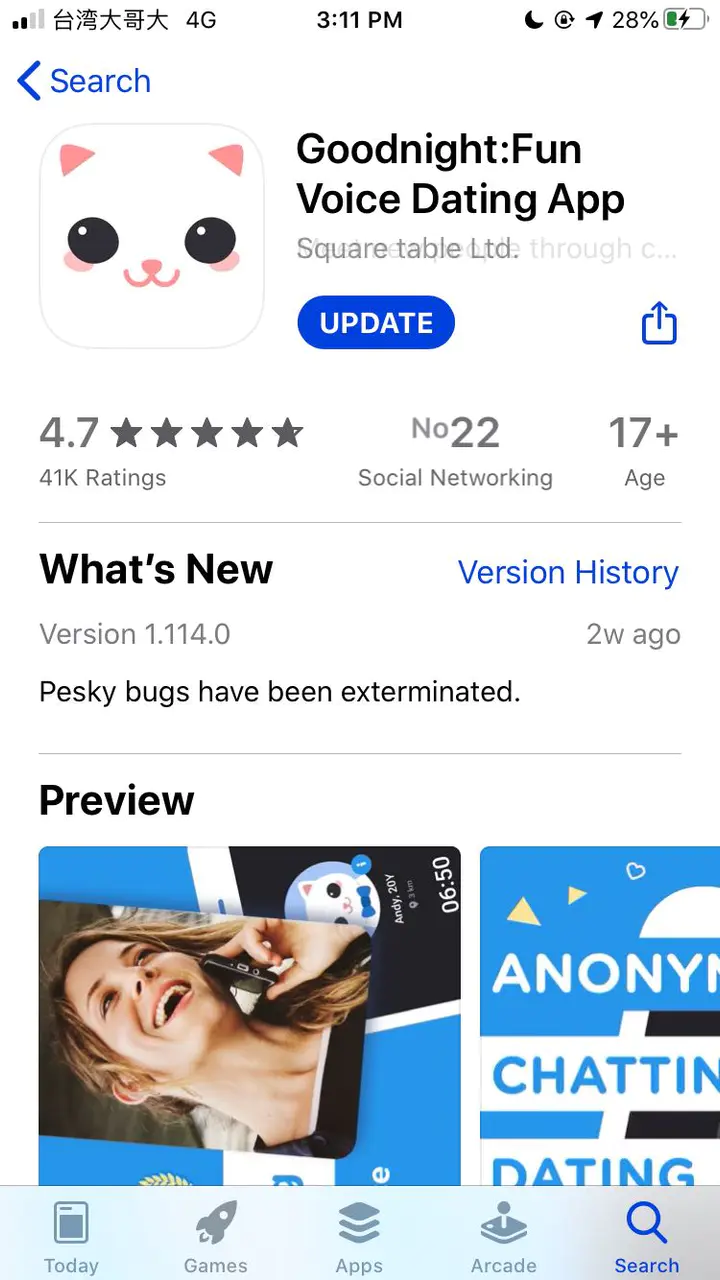720x1280 pixels.
Task: Tap the UPDATE button for Goodnight
Action: tap(376, 323)
